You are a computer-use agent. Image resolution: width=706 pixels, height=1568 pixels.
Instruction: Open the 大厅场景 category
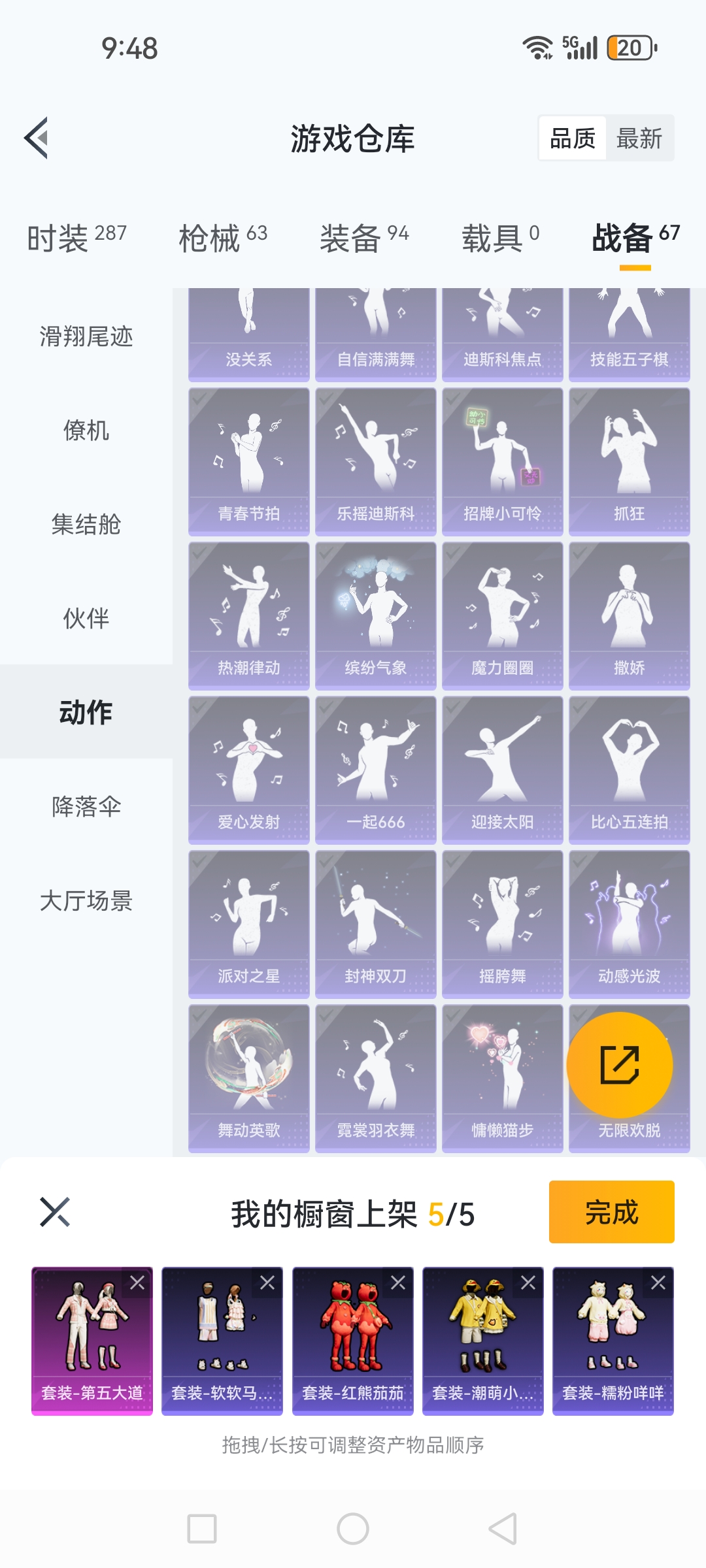(86, 900)
